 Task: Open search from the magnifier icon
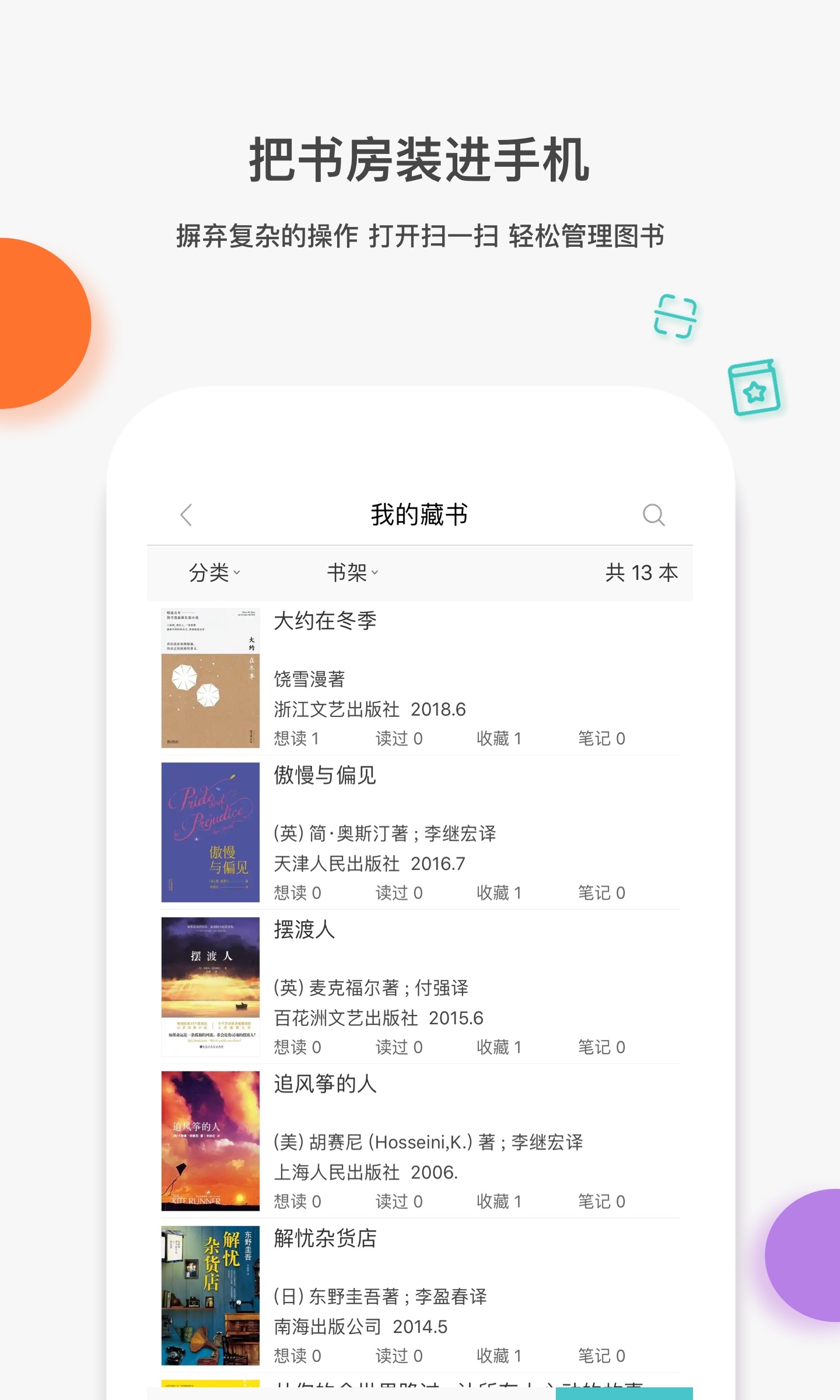coord(653,516)
